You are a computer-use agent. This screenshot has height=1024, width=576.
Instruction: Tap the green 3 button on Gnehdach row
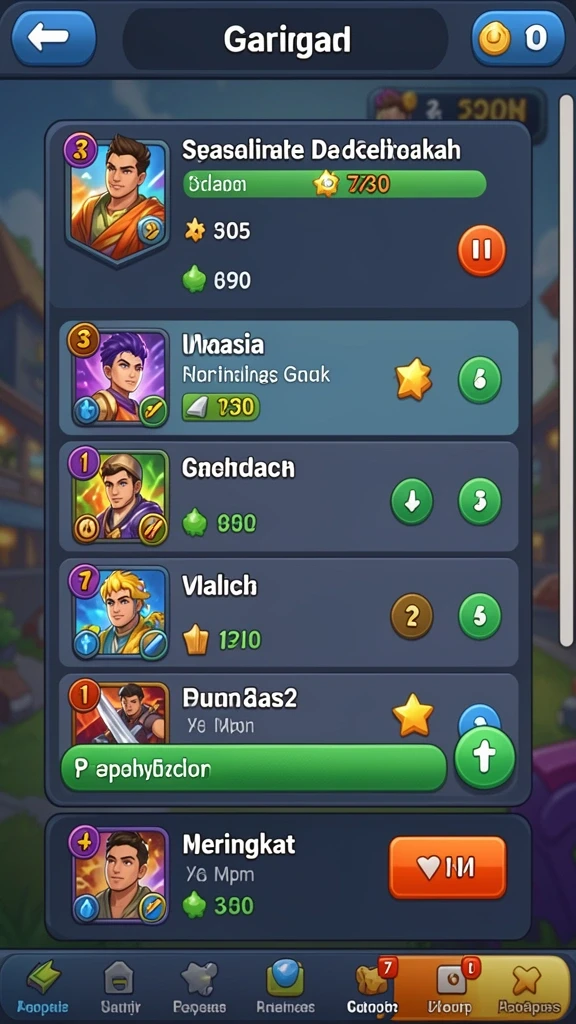480,501
